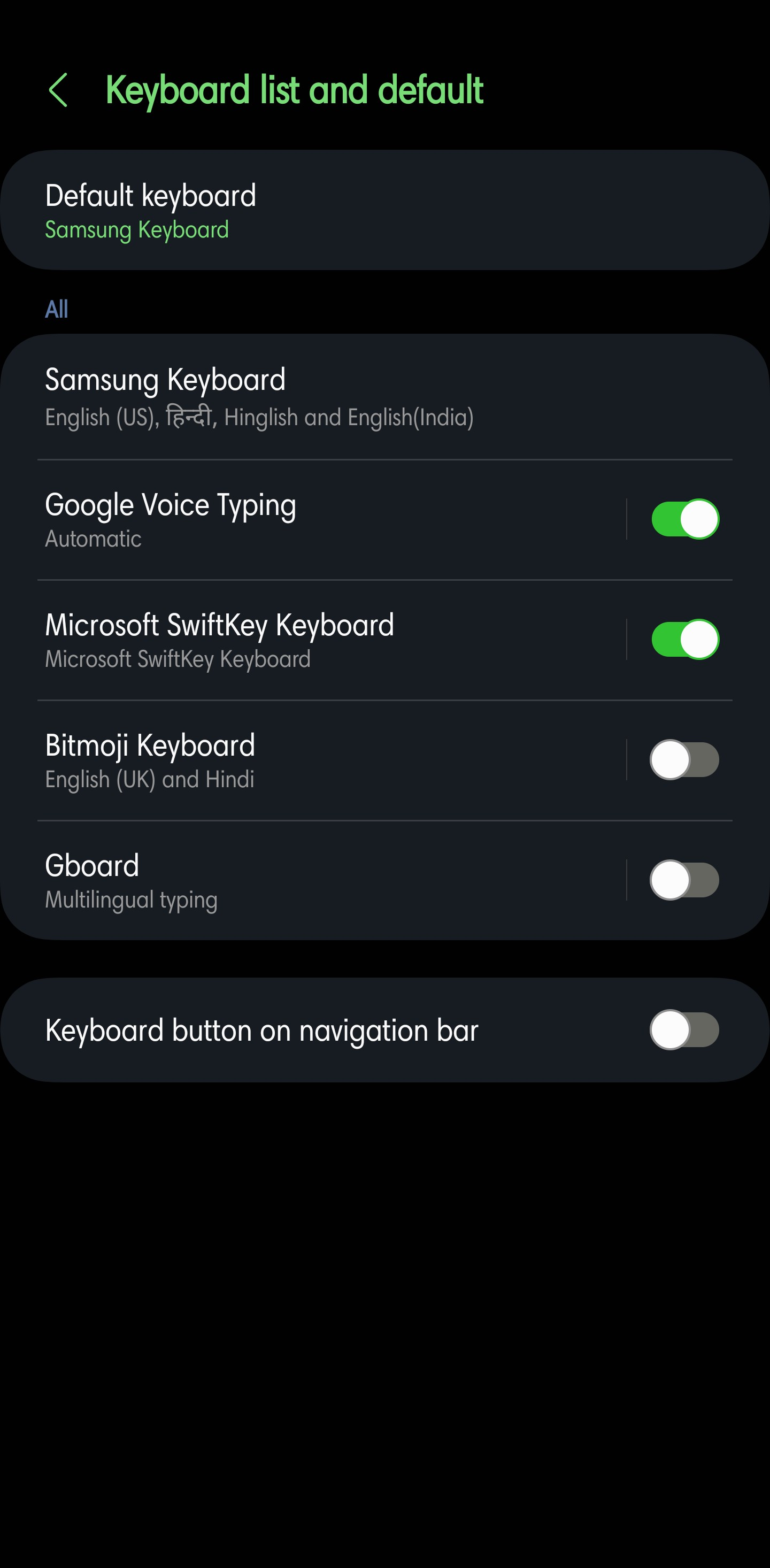Select the 'Bitmoji Keyboard' list item
This screenshot has width=770, height=1568.
[x=150, y=745]
